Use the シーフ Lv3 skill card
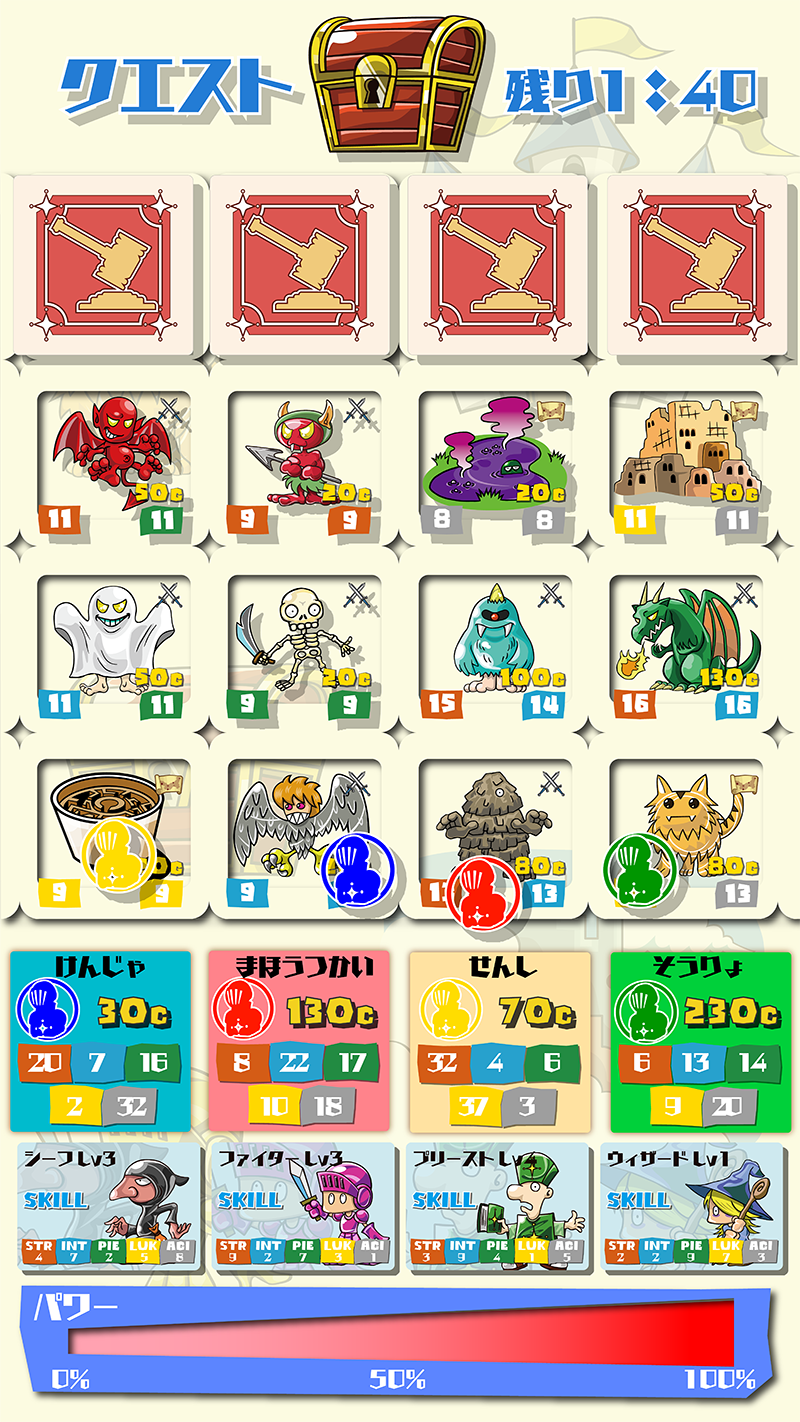Image resolution: width=800 pixels, height=1422 pixels. coord(110,1208)
